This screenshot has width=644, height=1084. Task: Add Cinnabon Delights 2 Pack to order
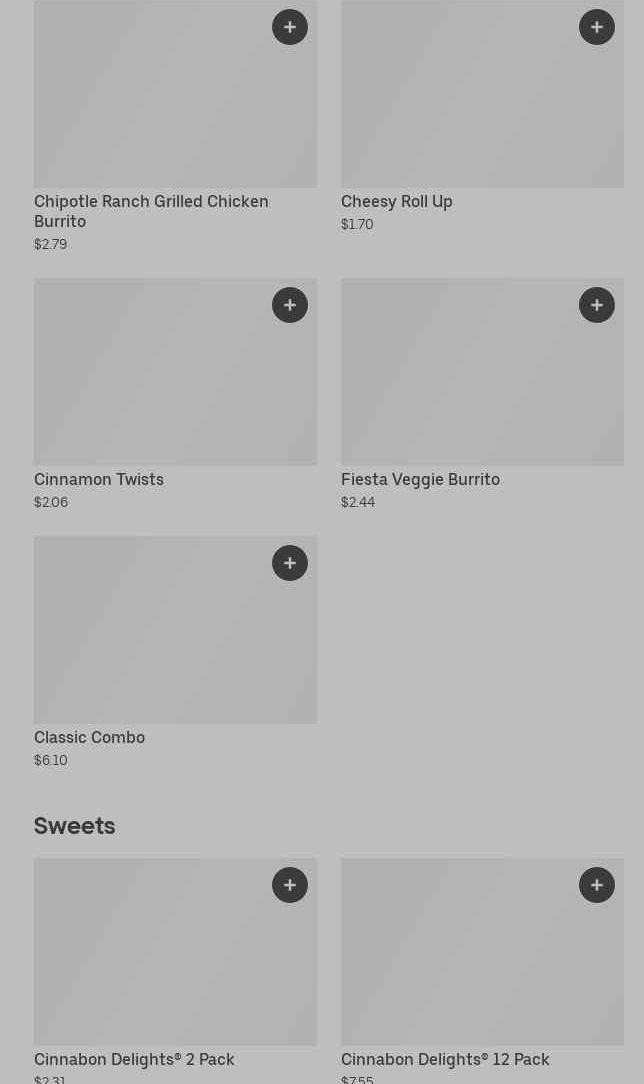(290, 885)
